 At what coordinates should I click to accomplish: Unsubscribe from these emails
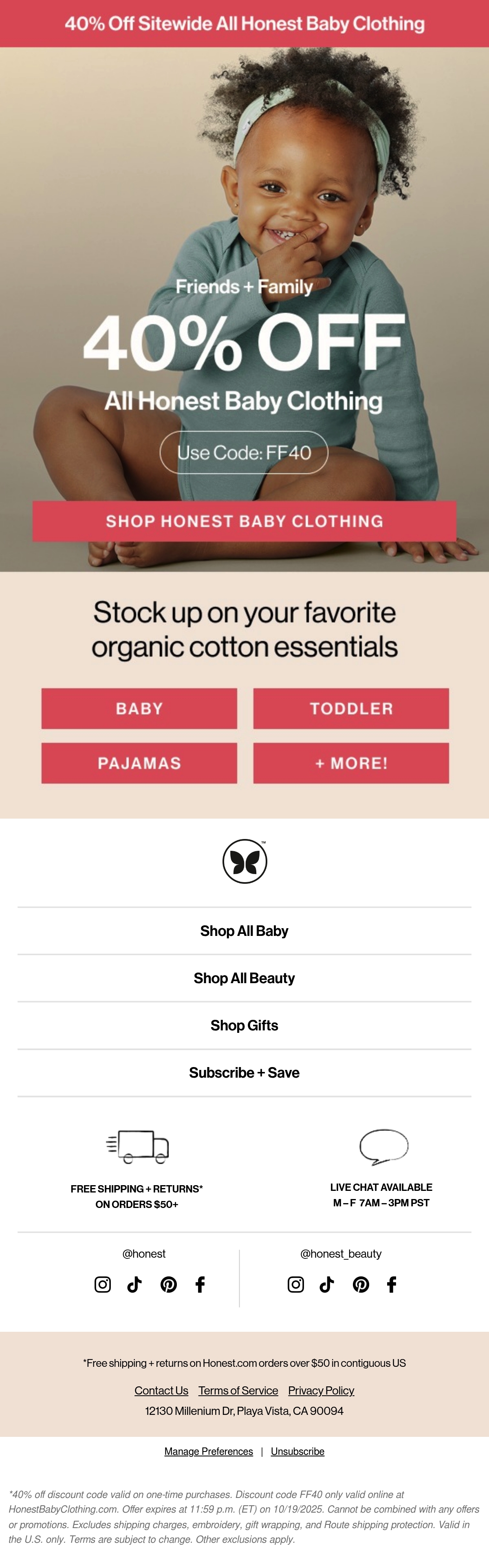297,1451
